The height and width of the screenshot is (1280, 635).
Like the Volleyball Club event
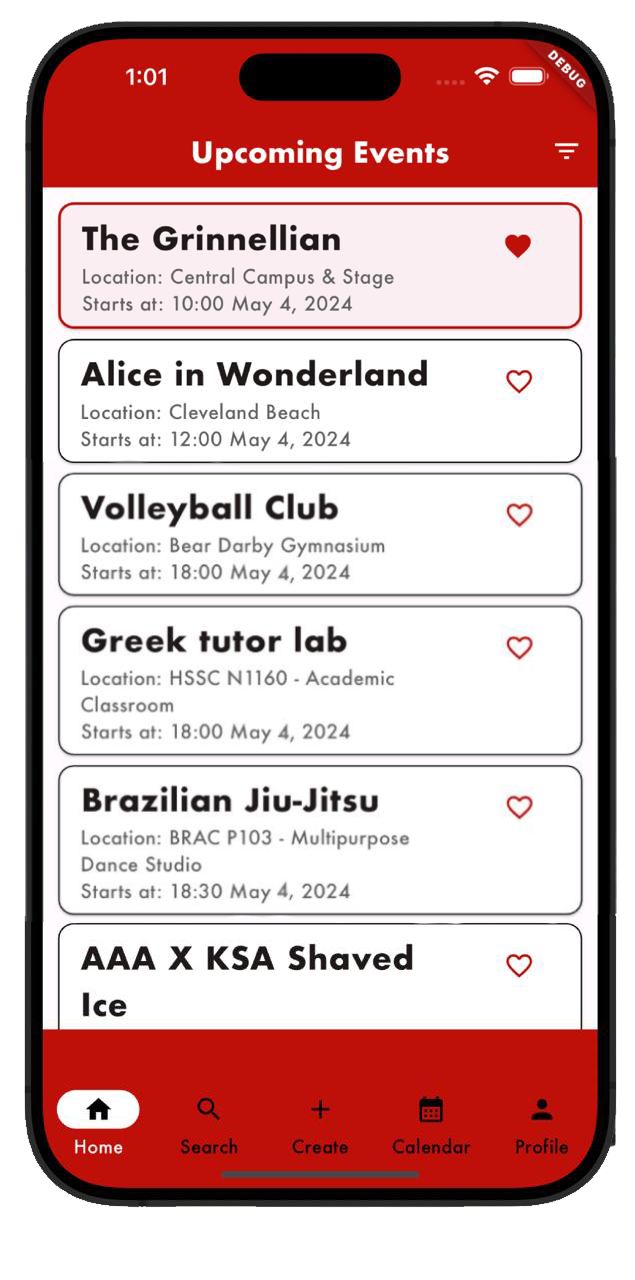[x=519, y=515]
